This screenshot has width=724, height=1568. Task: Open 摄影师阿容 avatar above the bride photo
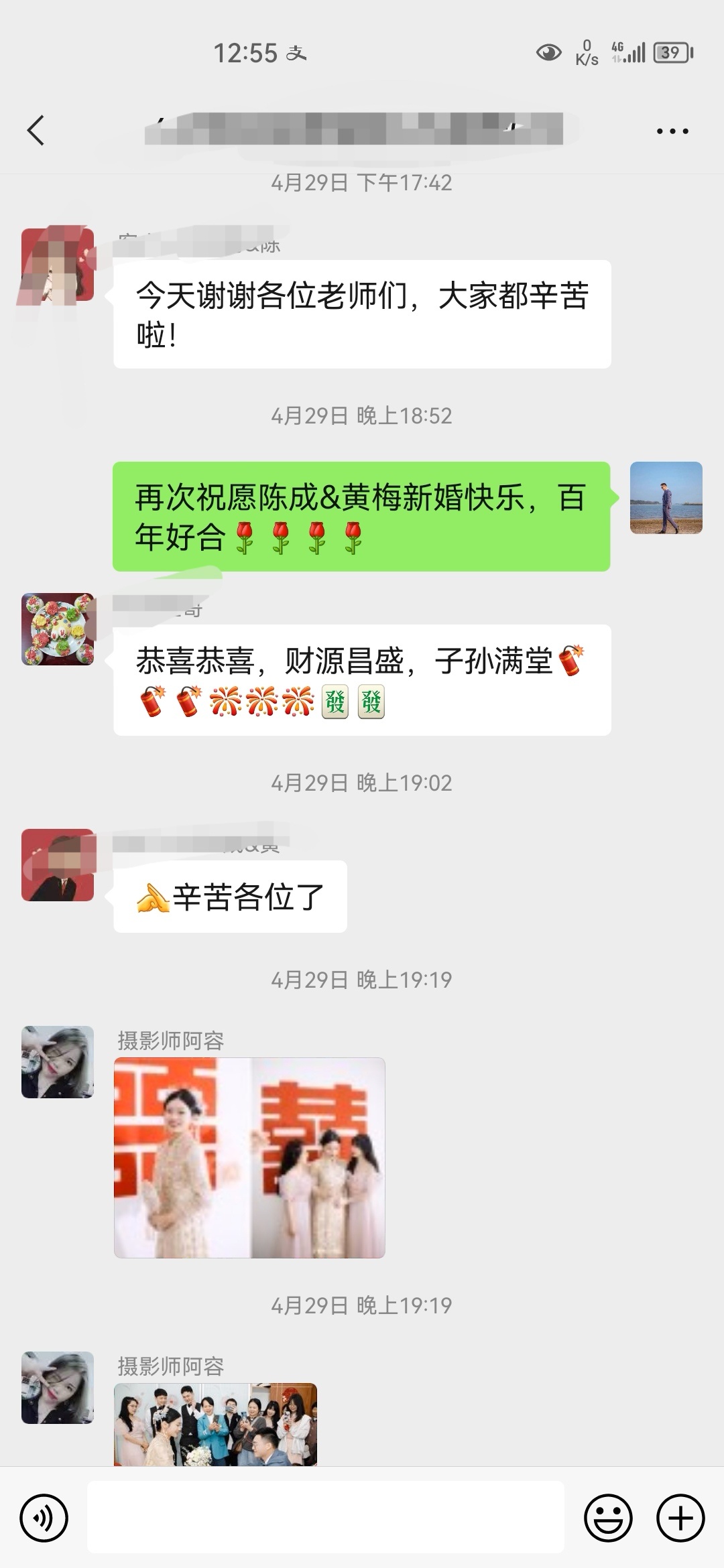58,1062
